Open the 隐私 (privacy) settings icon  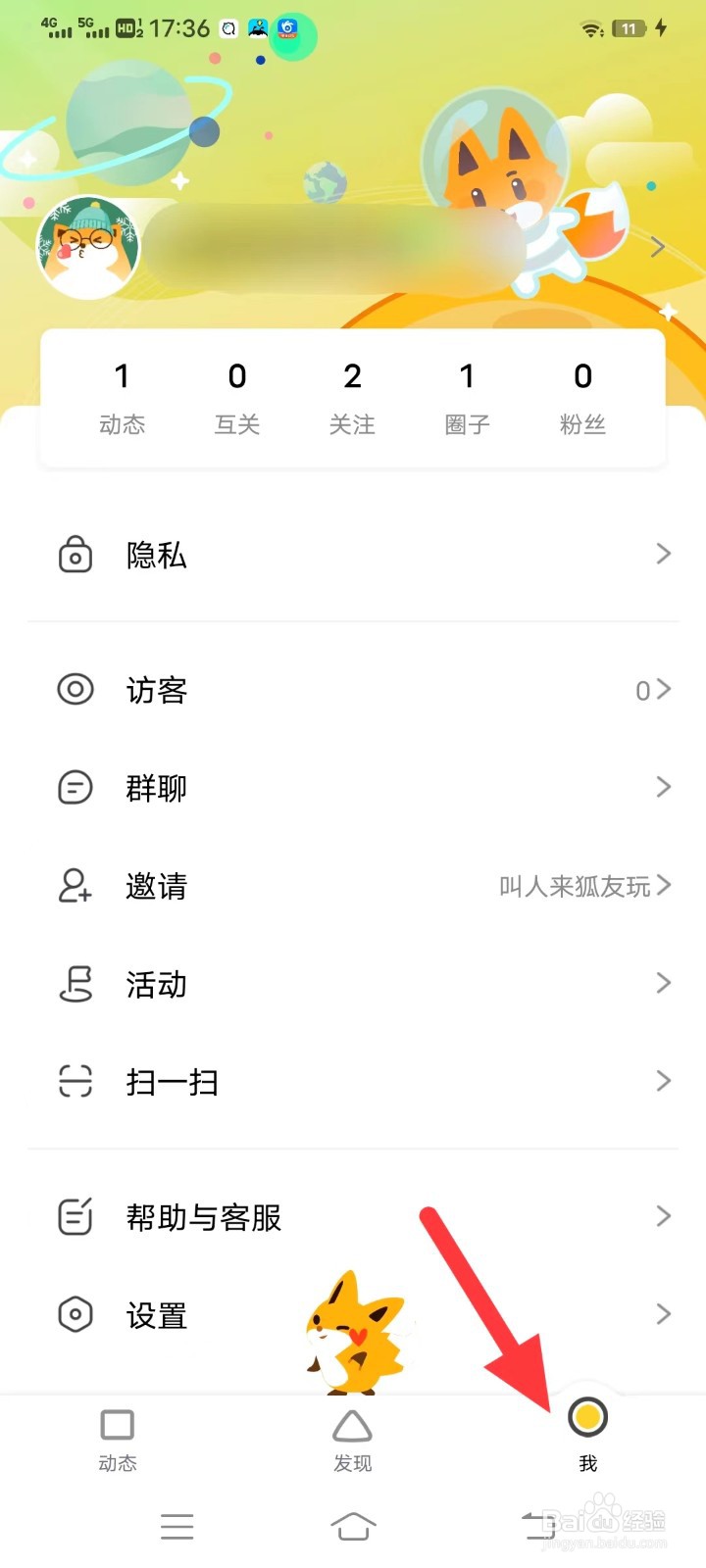[x=76, y=555]
